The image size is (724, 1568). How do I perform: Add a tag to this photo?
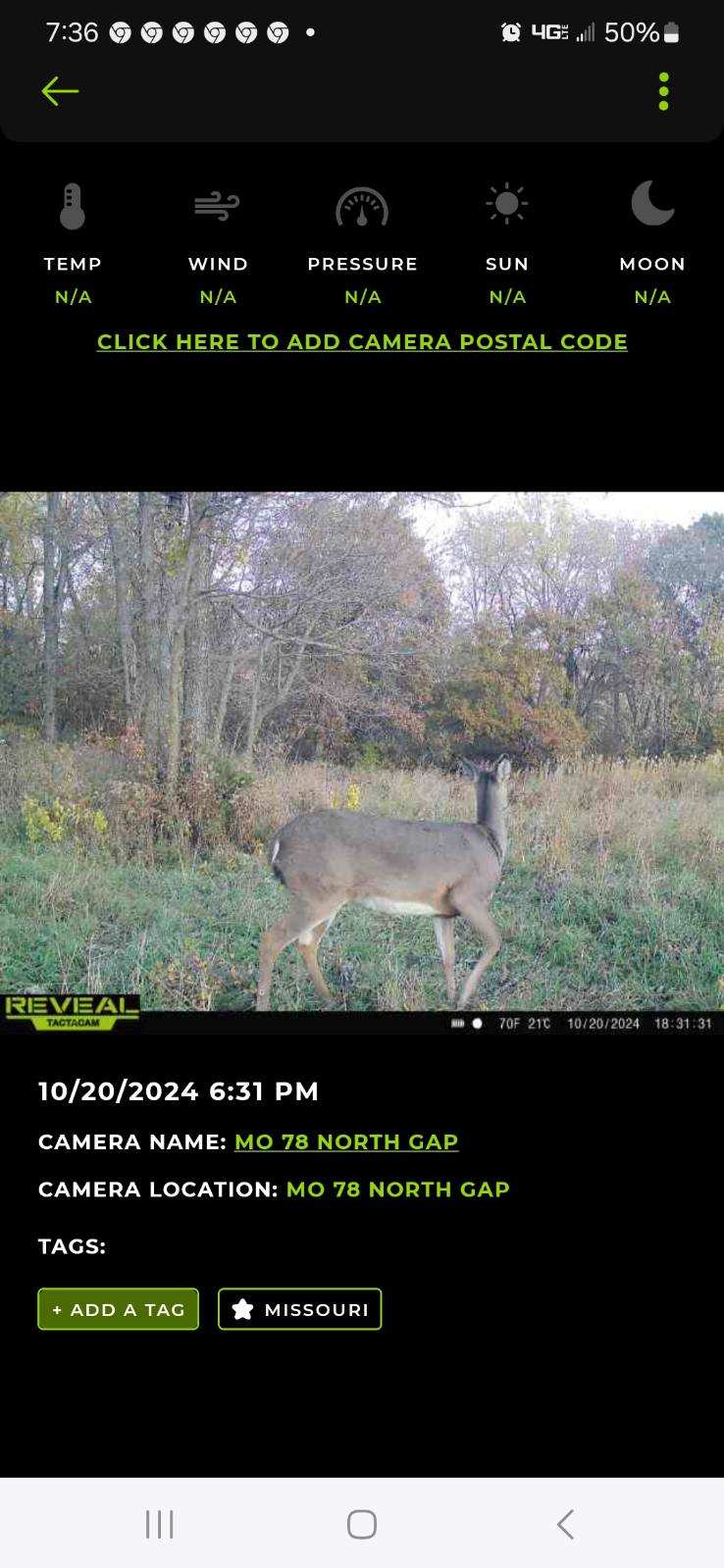tap(119, 1309)
